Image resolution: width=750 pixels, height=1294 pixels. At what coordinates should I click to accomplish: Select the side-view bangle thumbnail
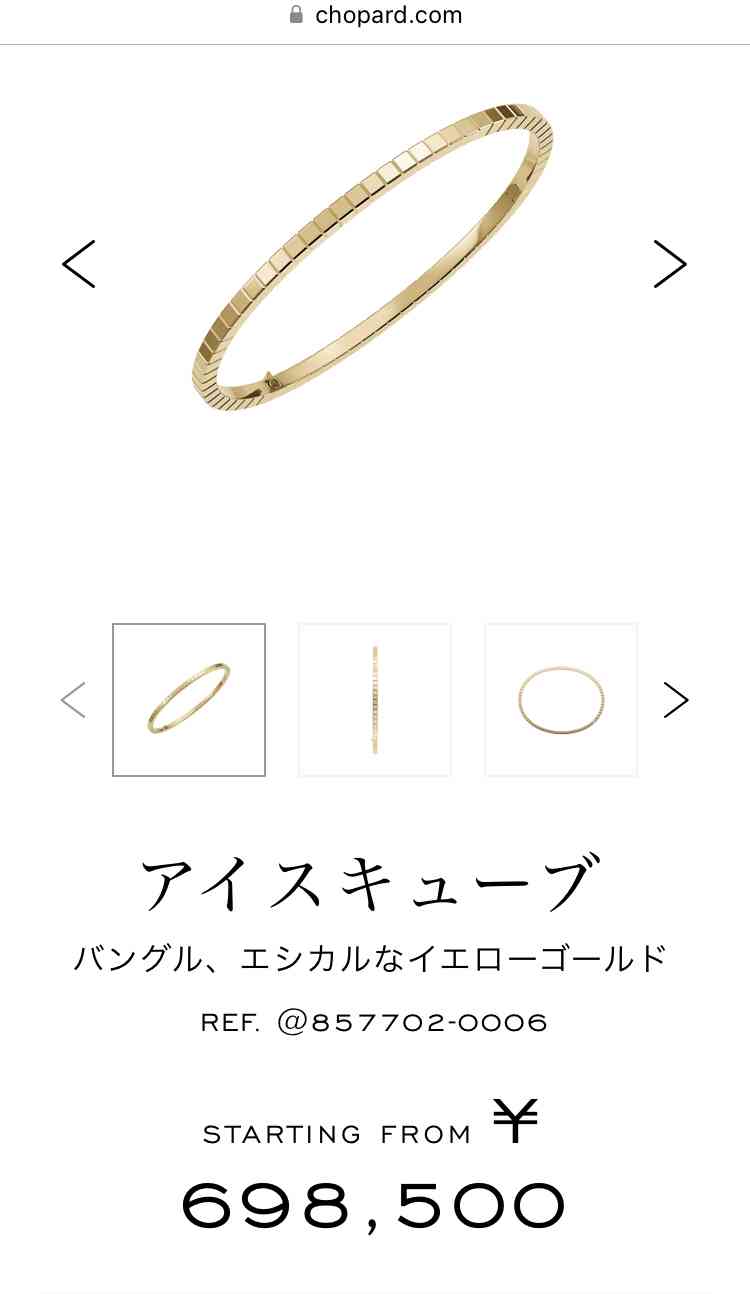coord(375,700)
